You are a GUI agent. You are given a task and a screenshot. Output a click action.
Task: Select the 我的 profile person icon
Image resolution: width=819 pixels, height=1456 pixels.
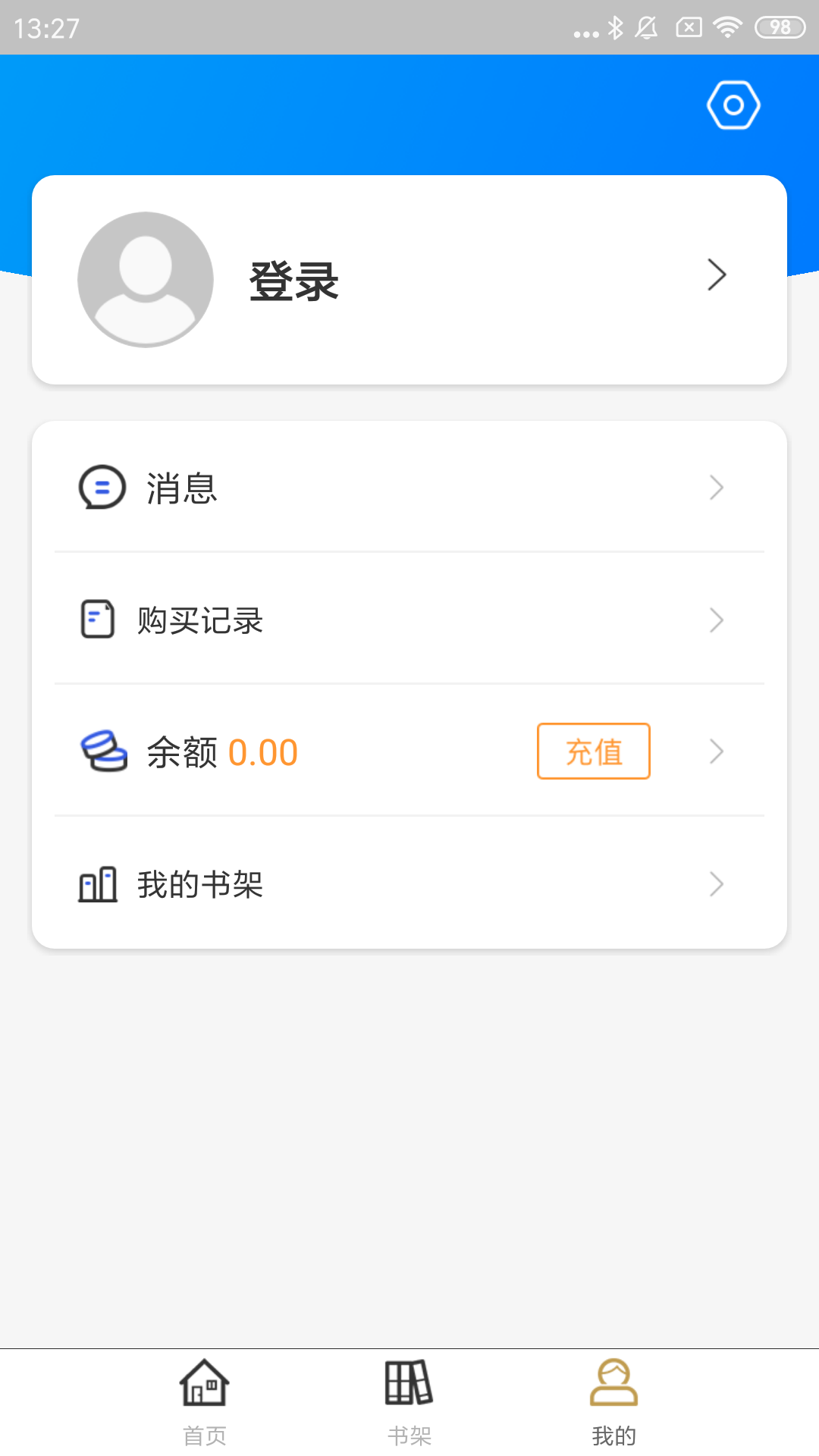tap(614, 1382)
